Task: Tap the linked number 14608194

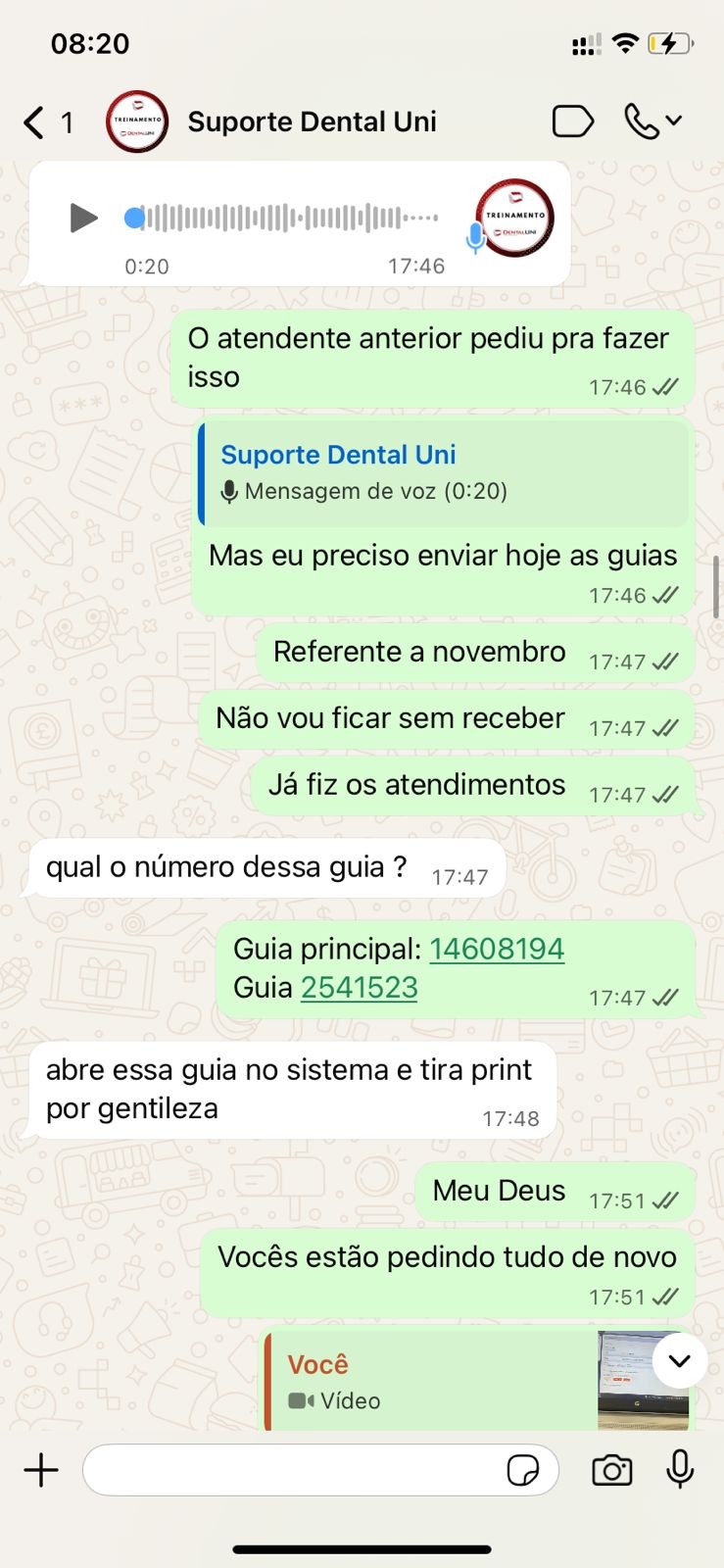Action: [x=497, y=949]
